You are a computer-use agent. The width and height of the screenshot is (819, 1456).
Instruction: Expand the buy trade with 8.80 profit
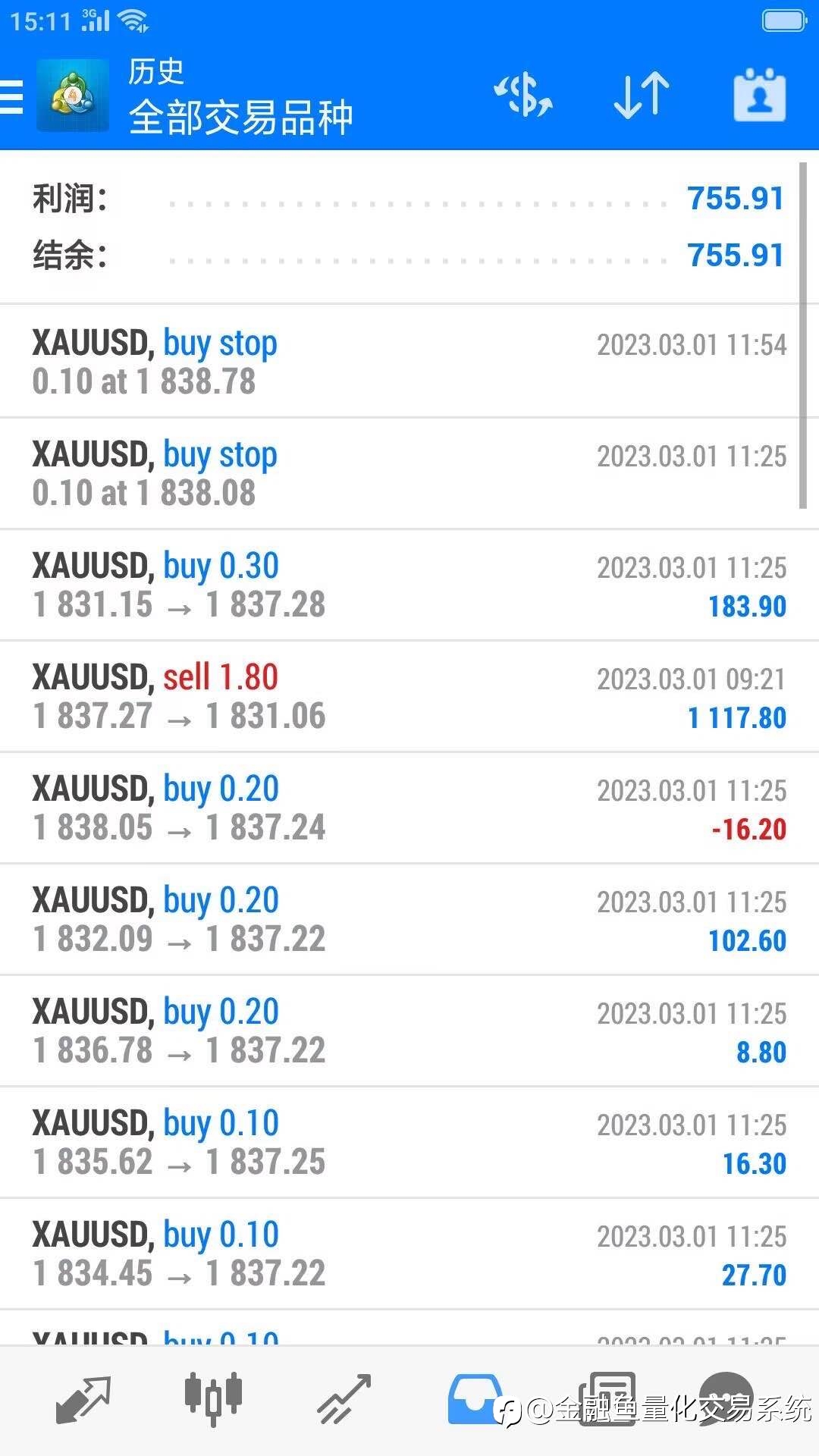(409, 1031)
